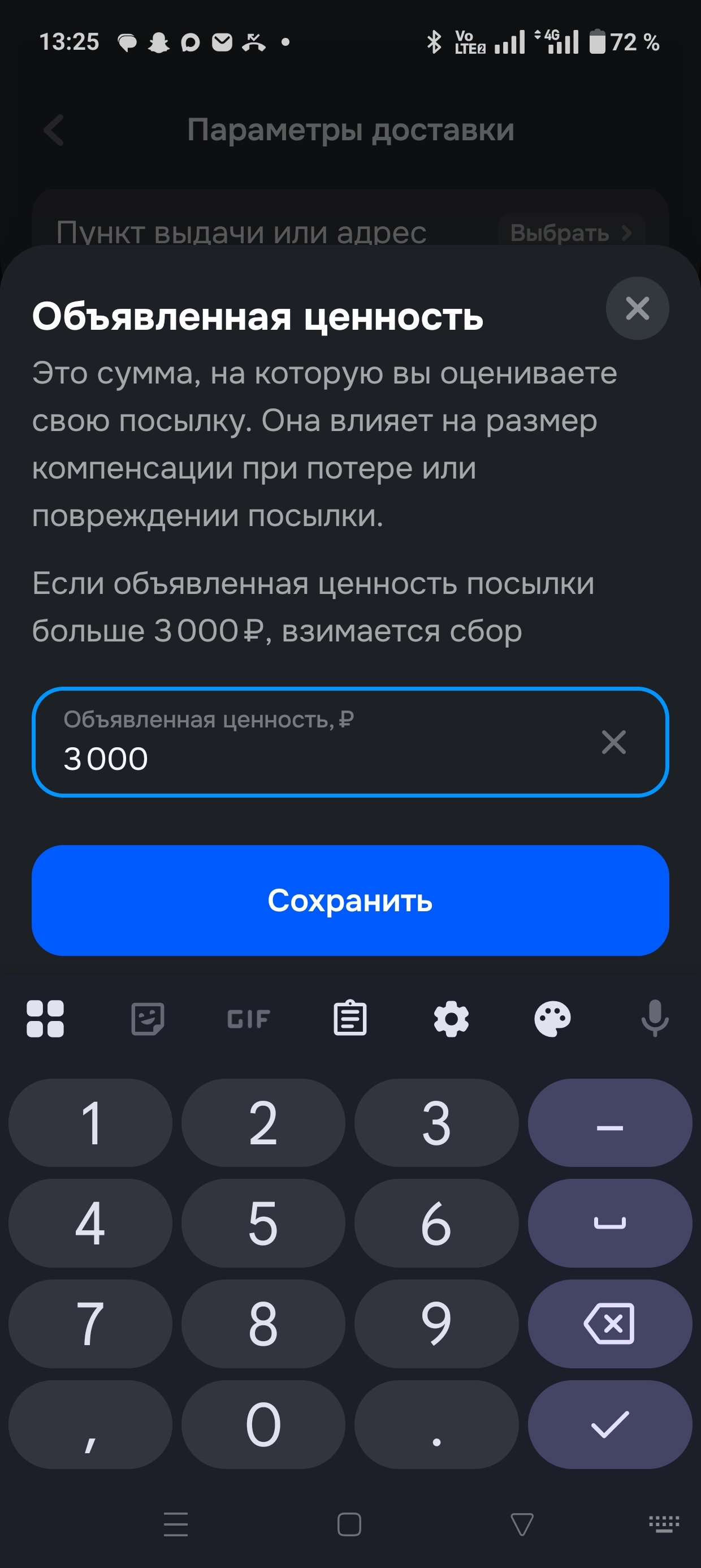
Task: Tap the Сохранить button
Action: 350,901
